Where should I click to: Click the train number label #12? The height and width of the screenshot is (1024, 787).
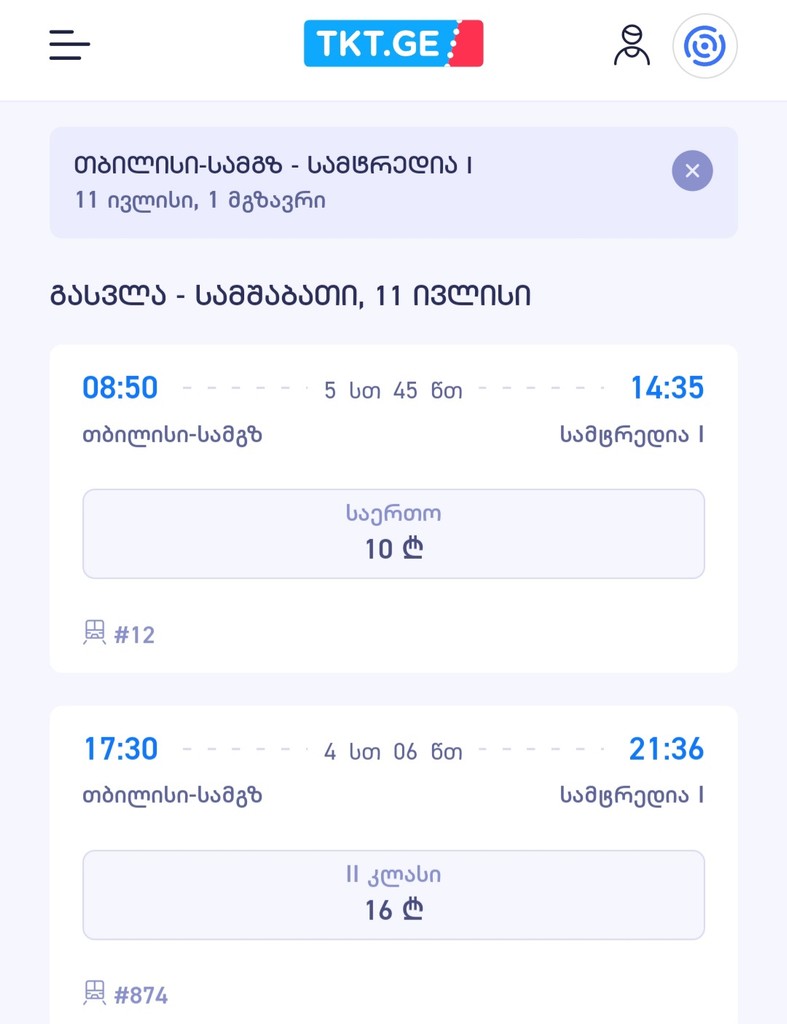(136, 634)
